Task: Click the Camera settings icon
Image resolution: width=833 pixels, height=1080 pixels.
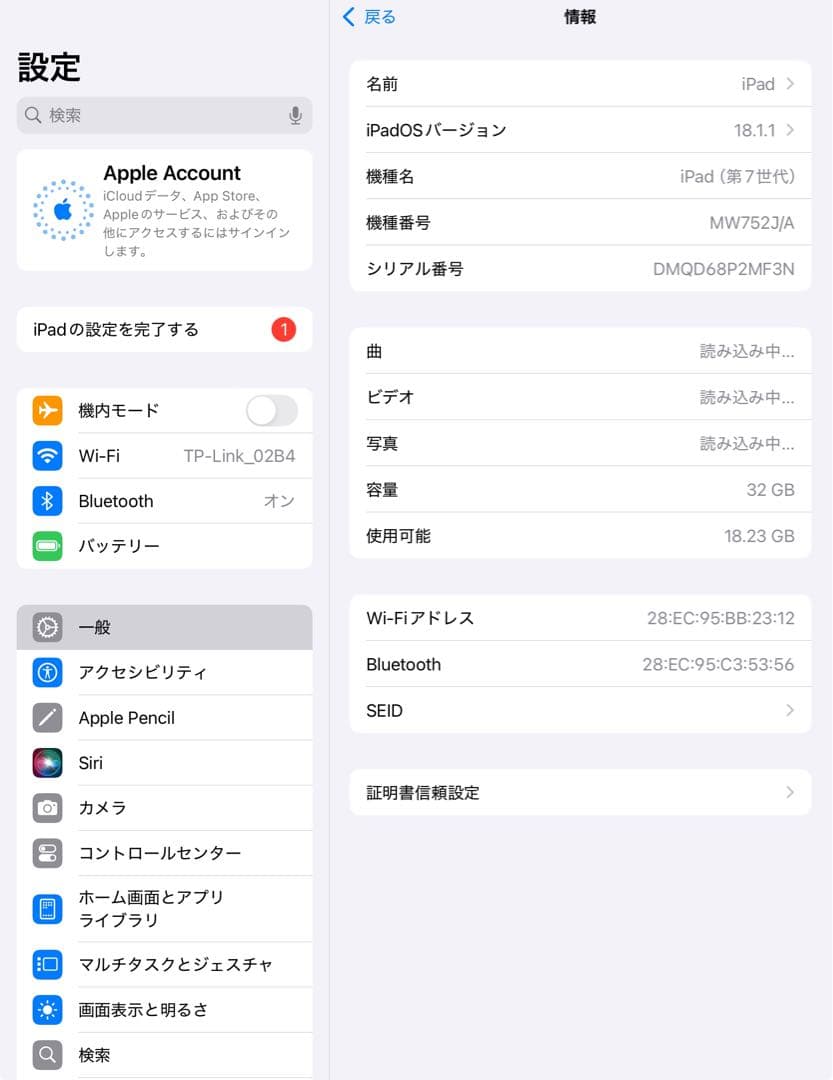Action: pos(48,808)
